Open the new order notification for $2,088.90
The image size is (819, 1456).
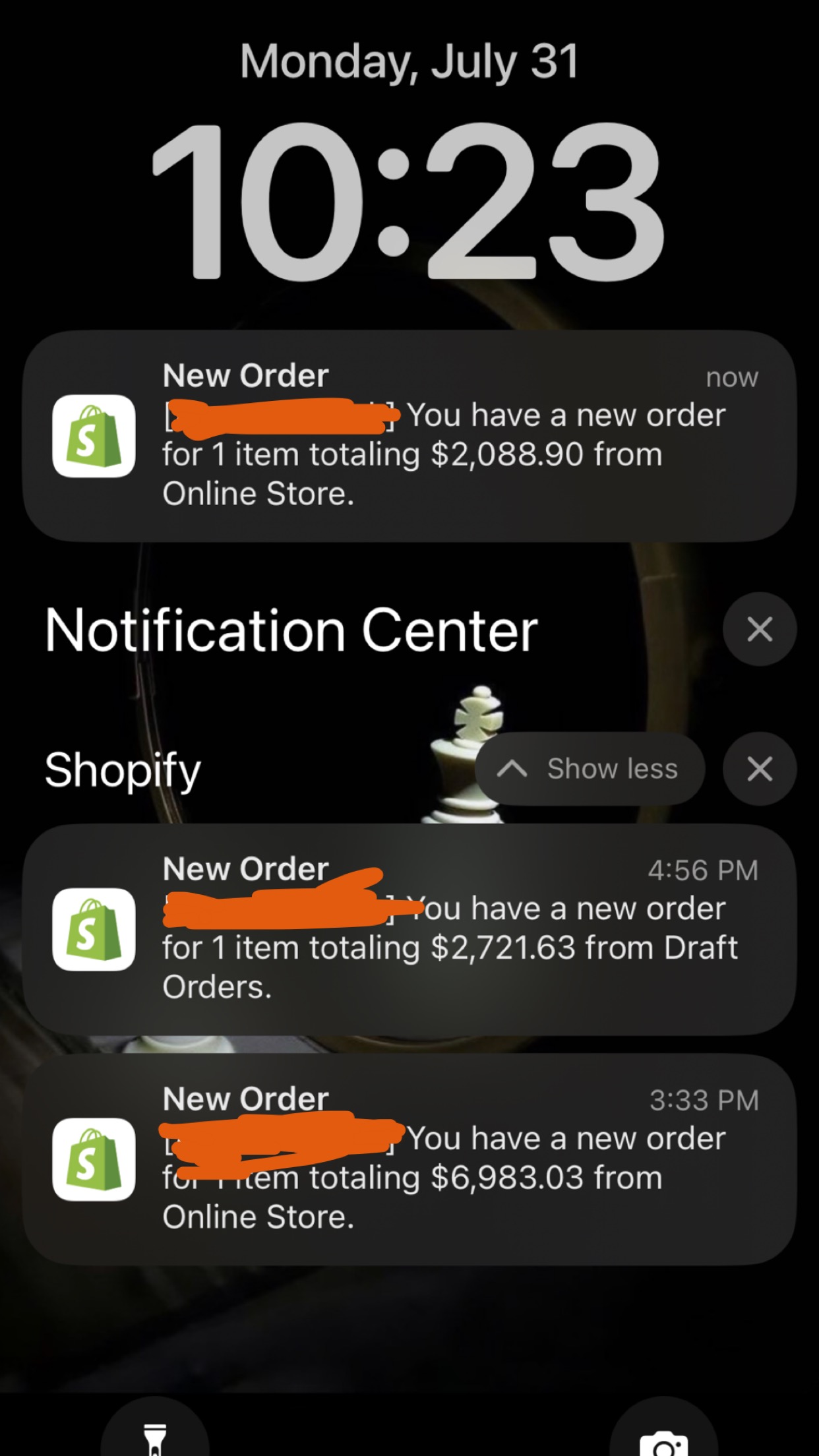point(409,436)
